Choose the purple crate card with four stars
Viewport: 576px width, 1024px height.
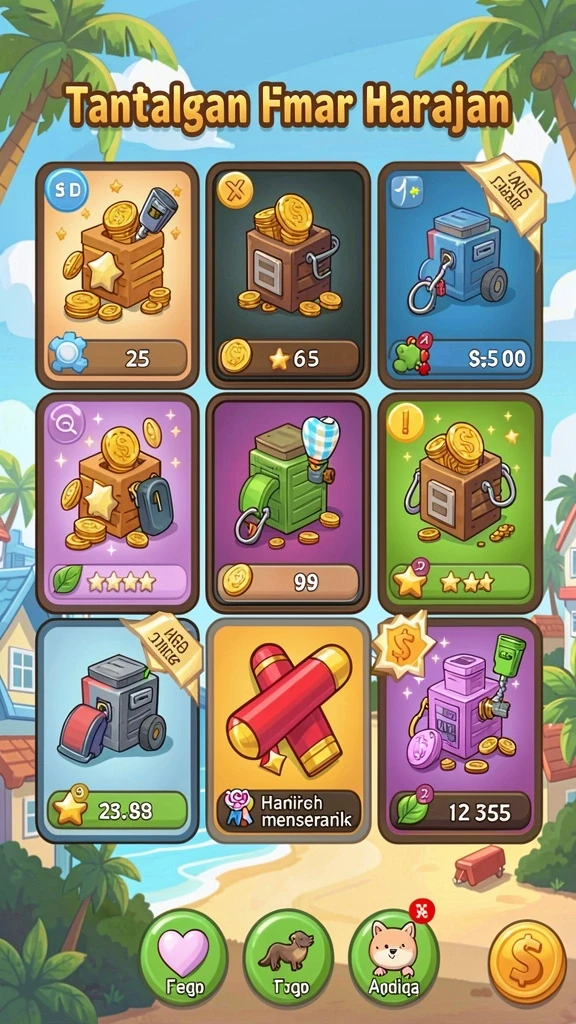coord(118,503)
